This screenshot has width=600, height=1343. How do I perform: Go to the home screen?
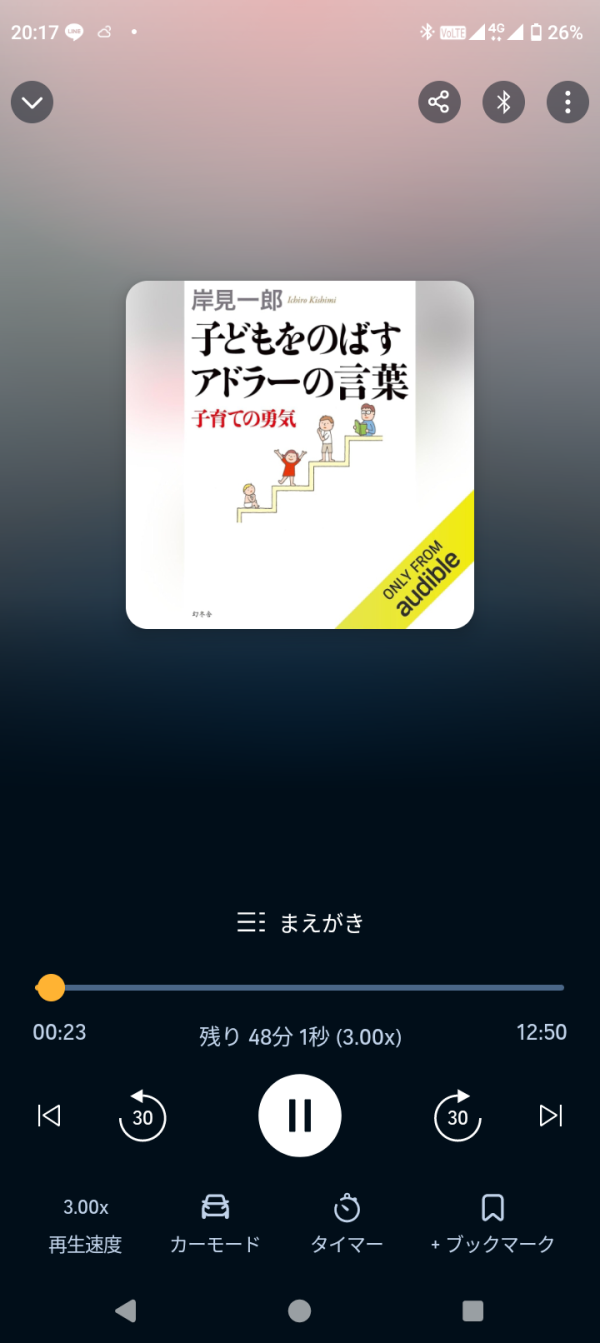tap(299, 1310)
